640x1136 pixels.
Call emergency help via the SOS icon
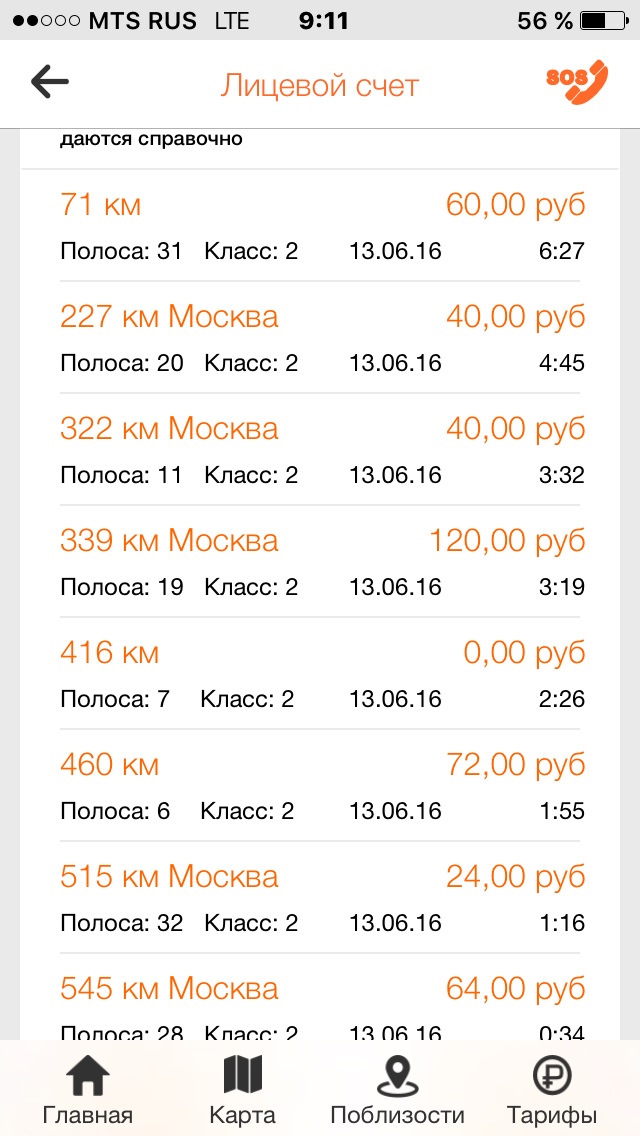tap(577, 82)
